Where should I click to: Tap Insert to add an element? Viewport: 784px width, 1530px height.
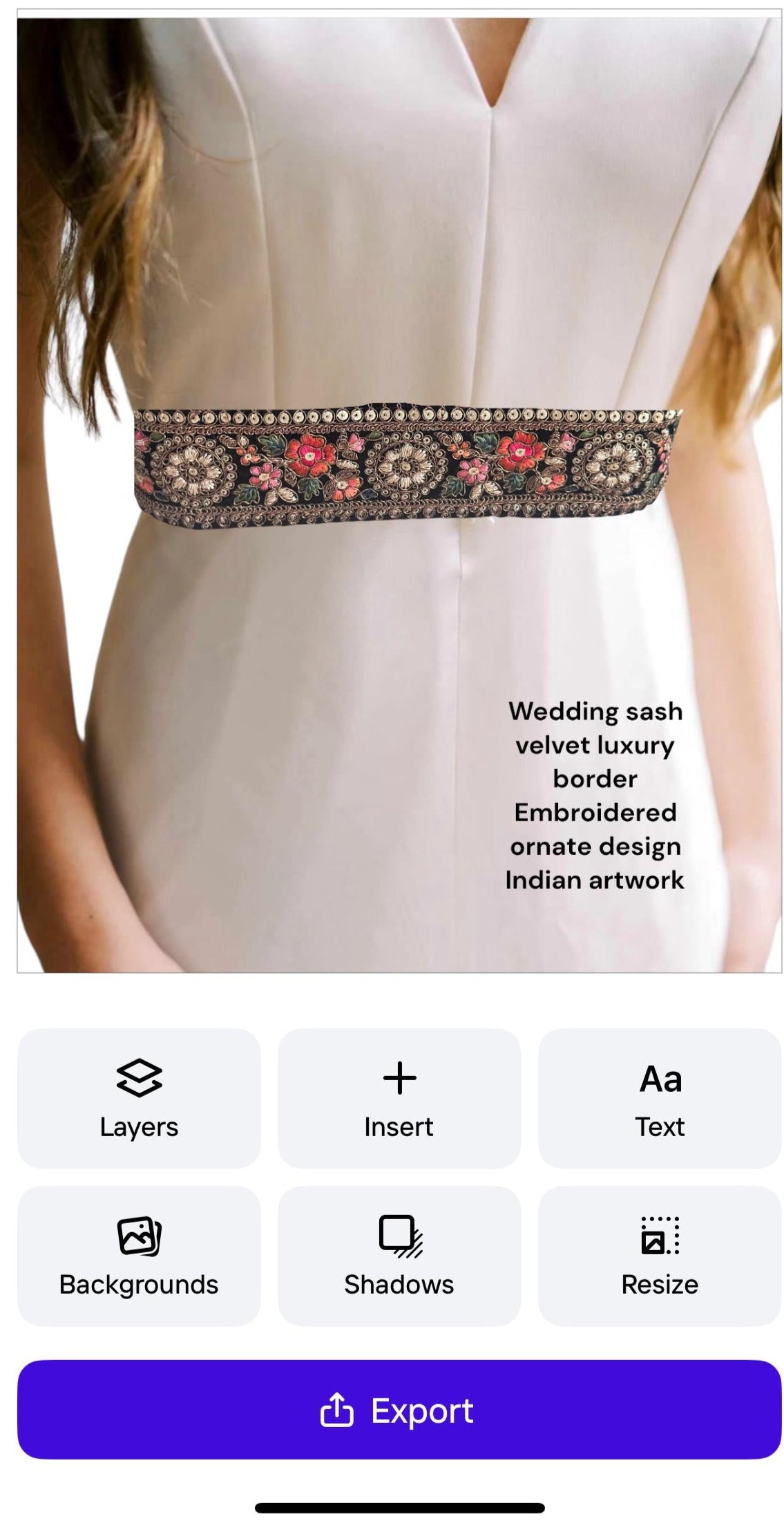399,1097
